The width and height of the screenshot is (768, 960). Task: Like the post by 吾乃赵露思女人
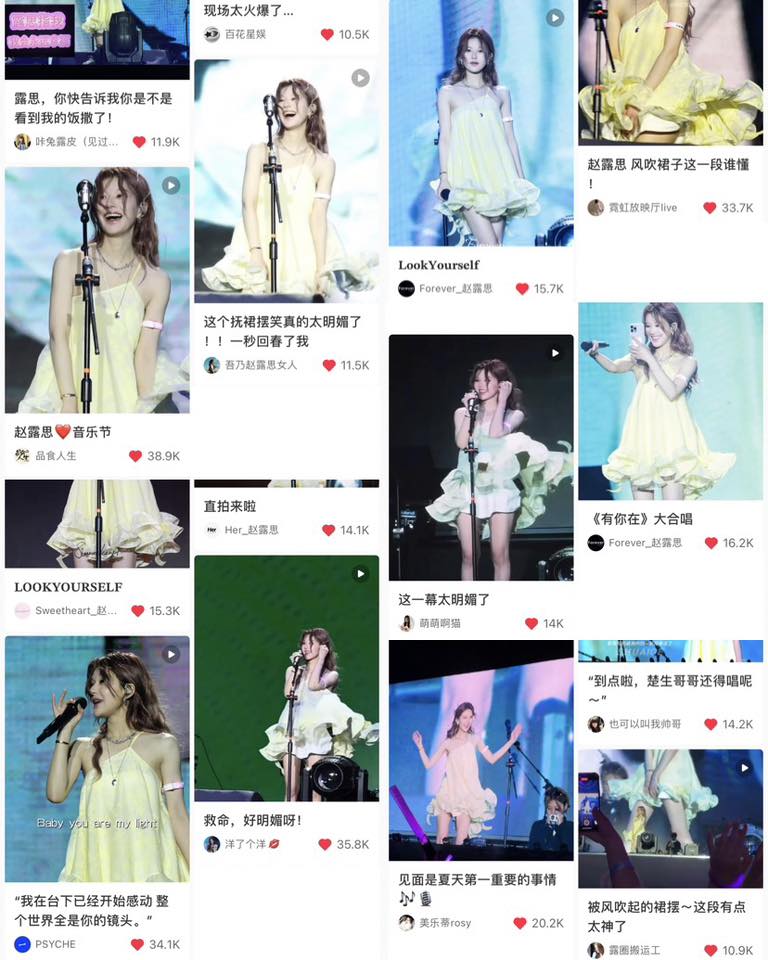pos(329,366)
